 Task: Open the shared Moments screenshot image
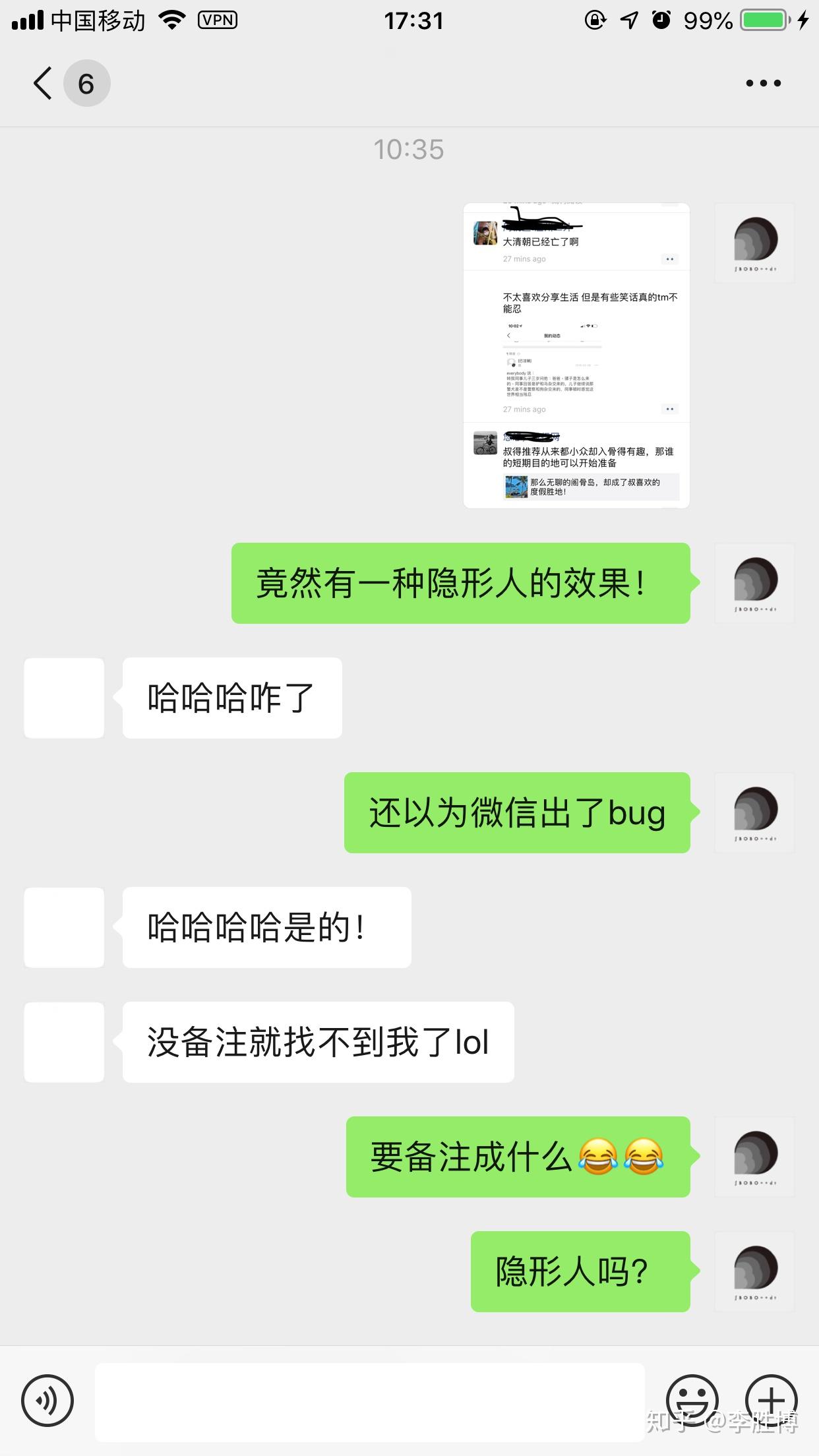click(576, 355)
